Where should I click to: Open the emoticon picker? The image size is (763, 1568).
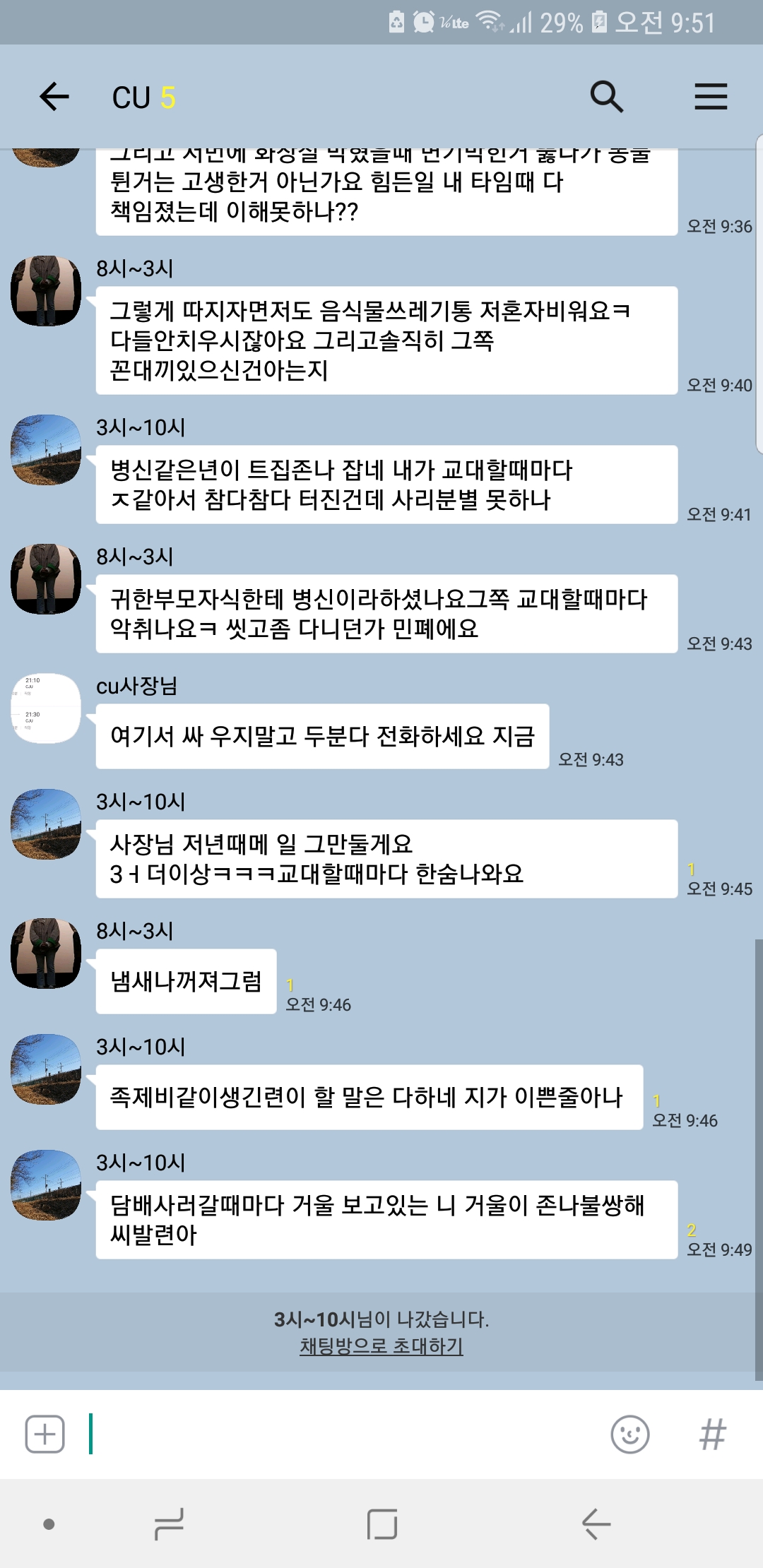pyautogui.click(x=629, y=1434)
